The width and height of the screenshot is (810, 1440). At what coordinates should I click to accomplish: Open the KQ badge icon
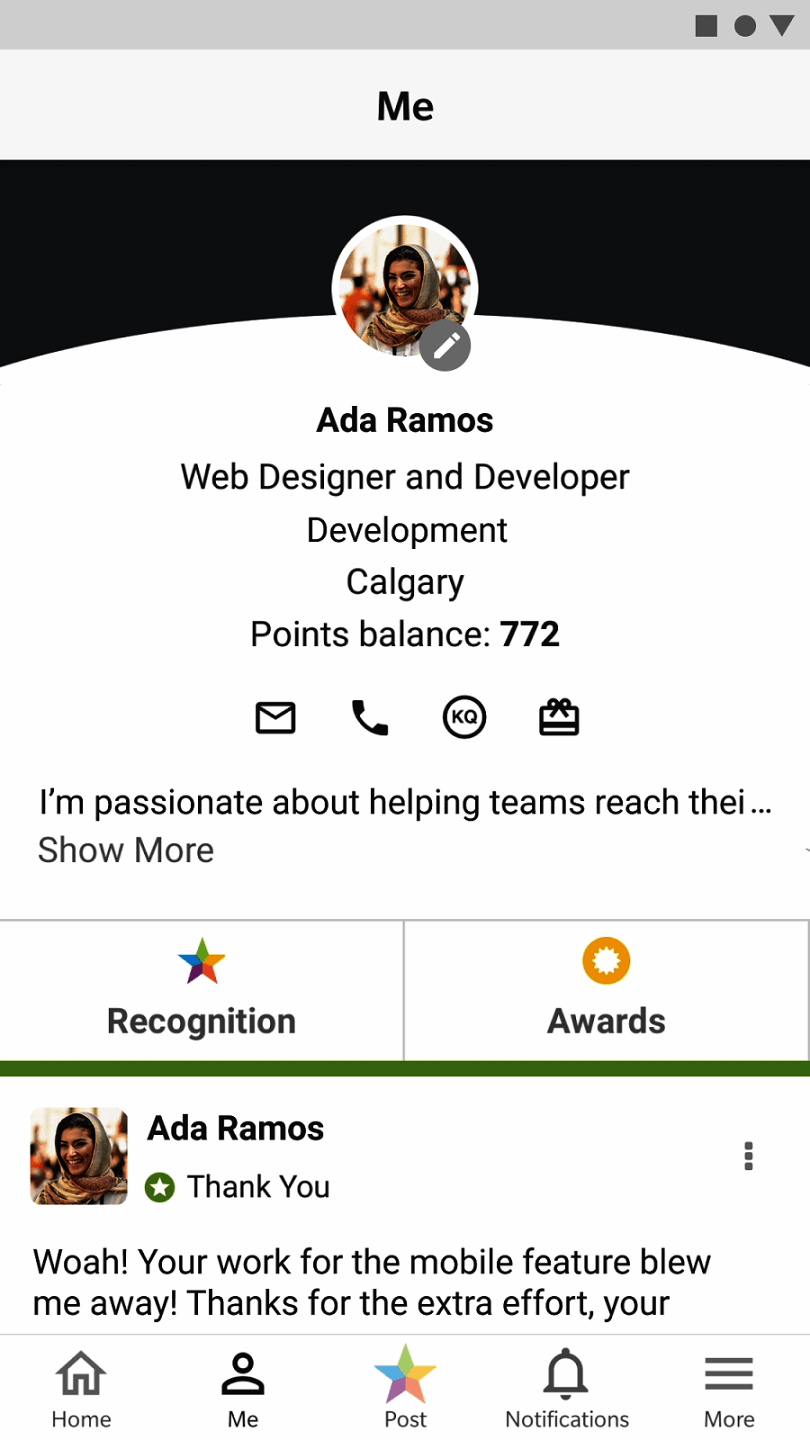coord(464,718)
